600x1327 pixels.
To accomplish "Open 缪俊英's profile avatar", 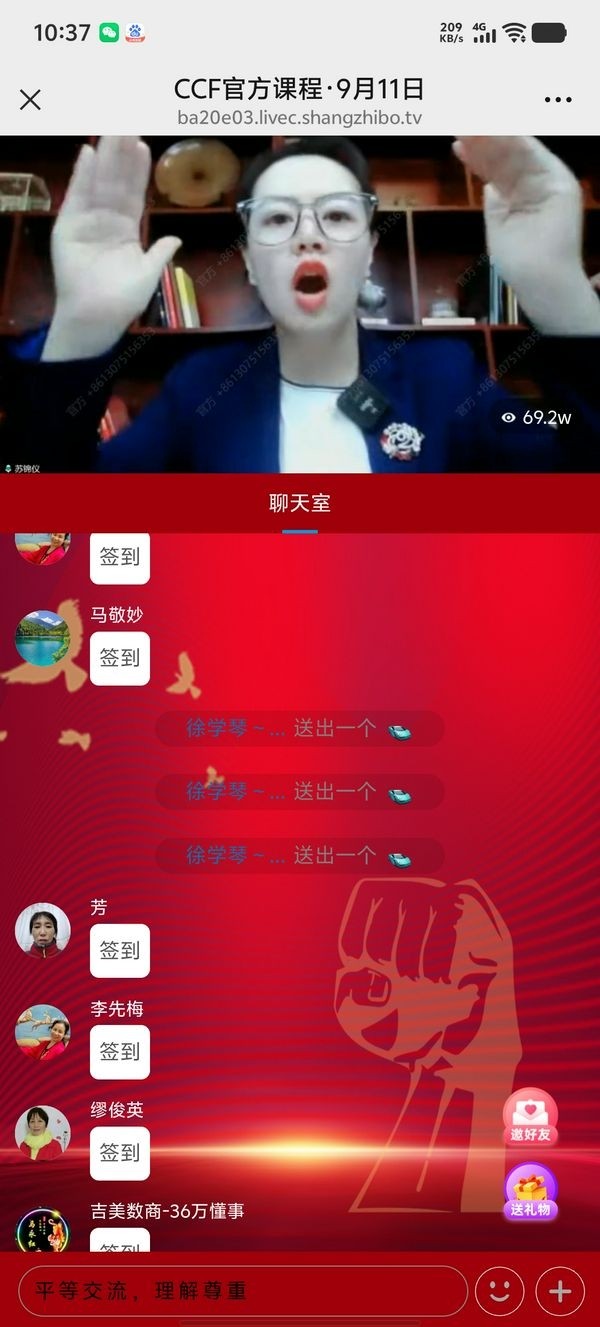I will click(x=43, y=1132).
